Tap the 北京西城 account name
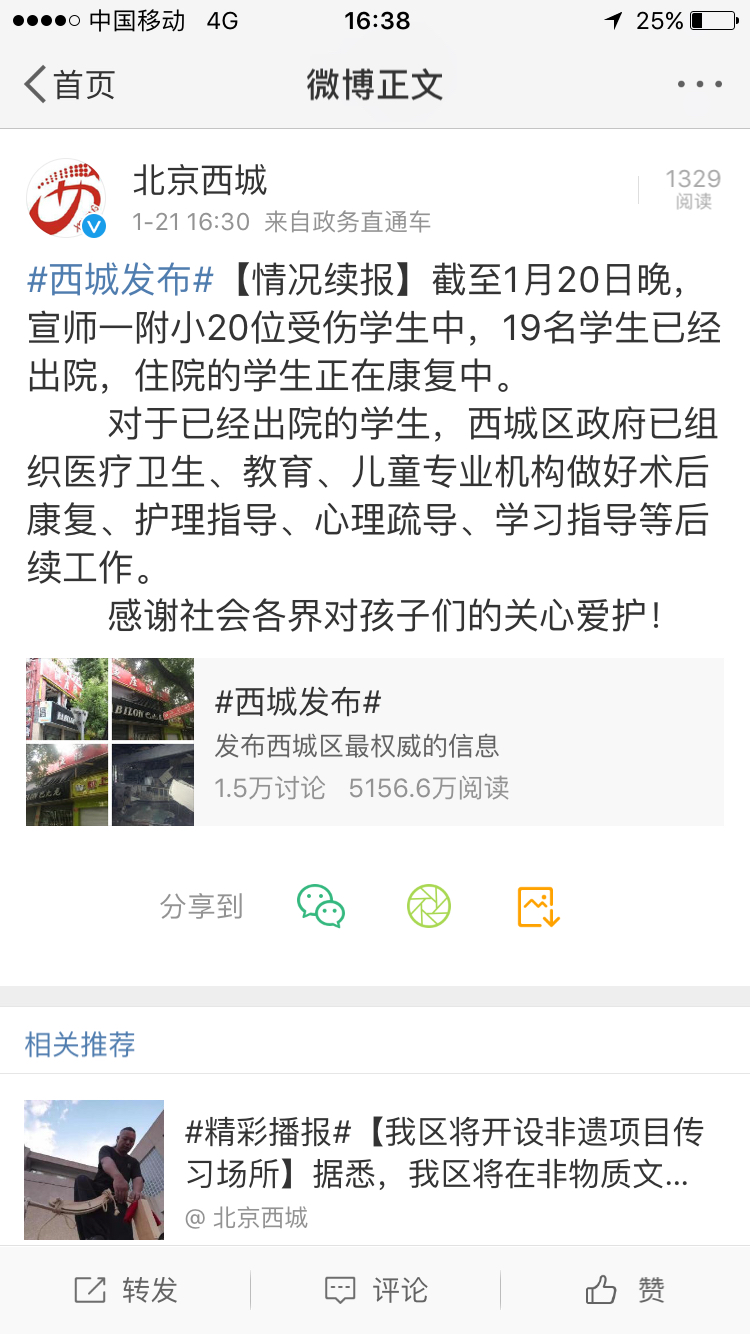The height and width of the screenshot is (1334, 750). (x=200, y=180)
